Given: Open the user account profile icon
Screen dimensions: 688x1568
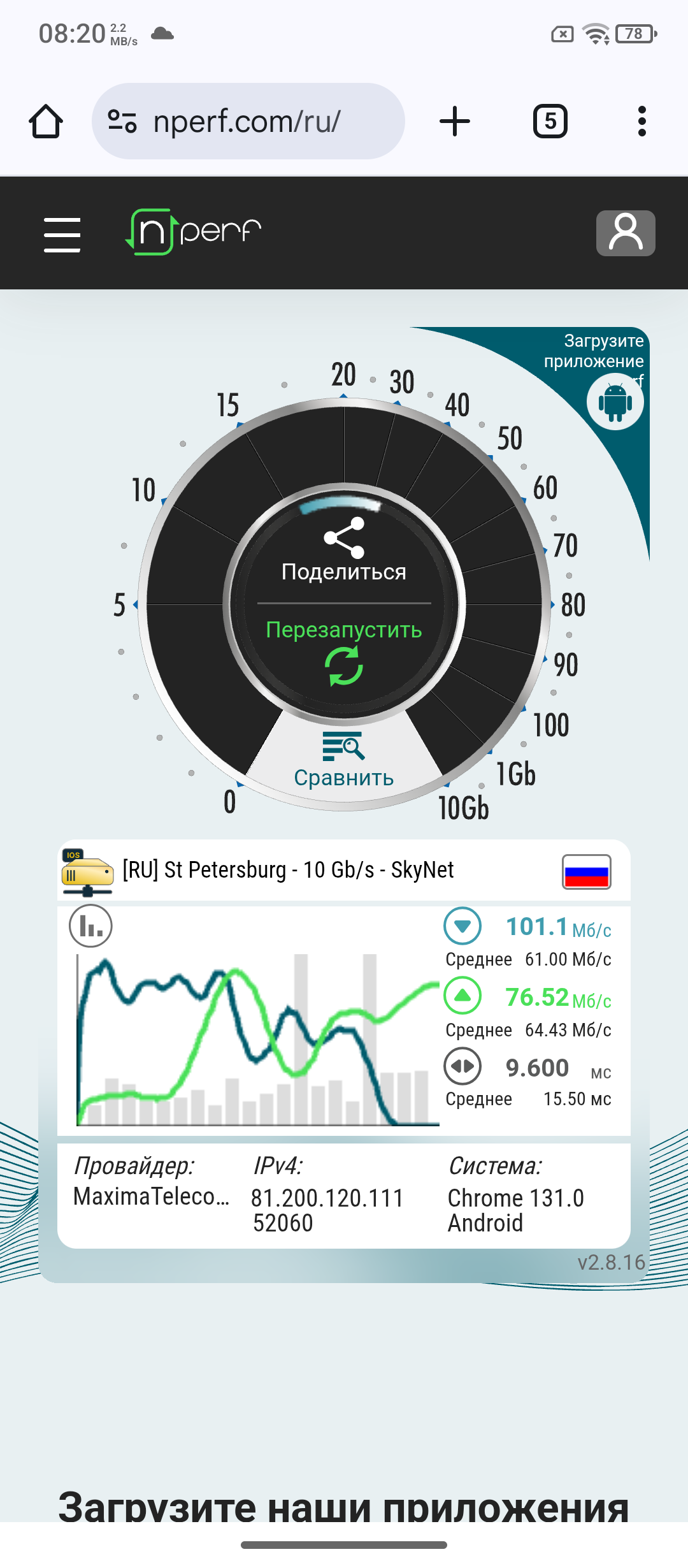Looking at the screenshot, I should pyautogui.click(x=626, y=233).
